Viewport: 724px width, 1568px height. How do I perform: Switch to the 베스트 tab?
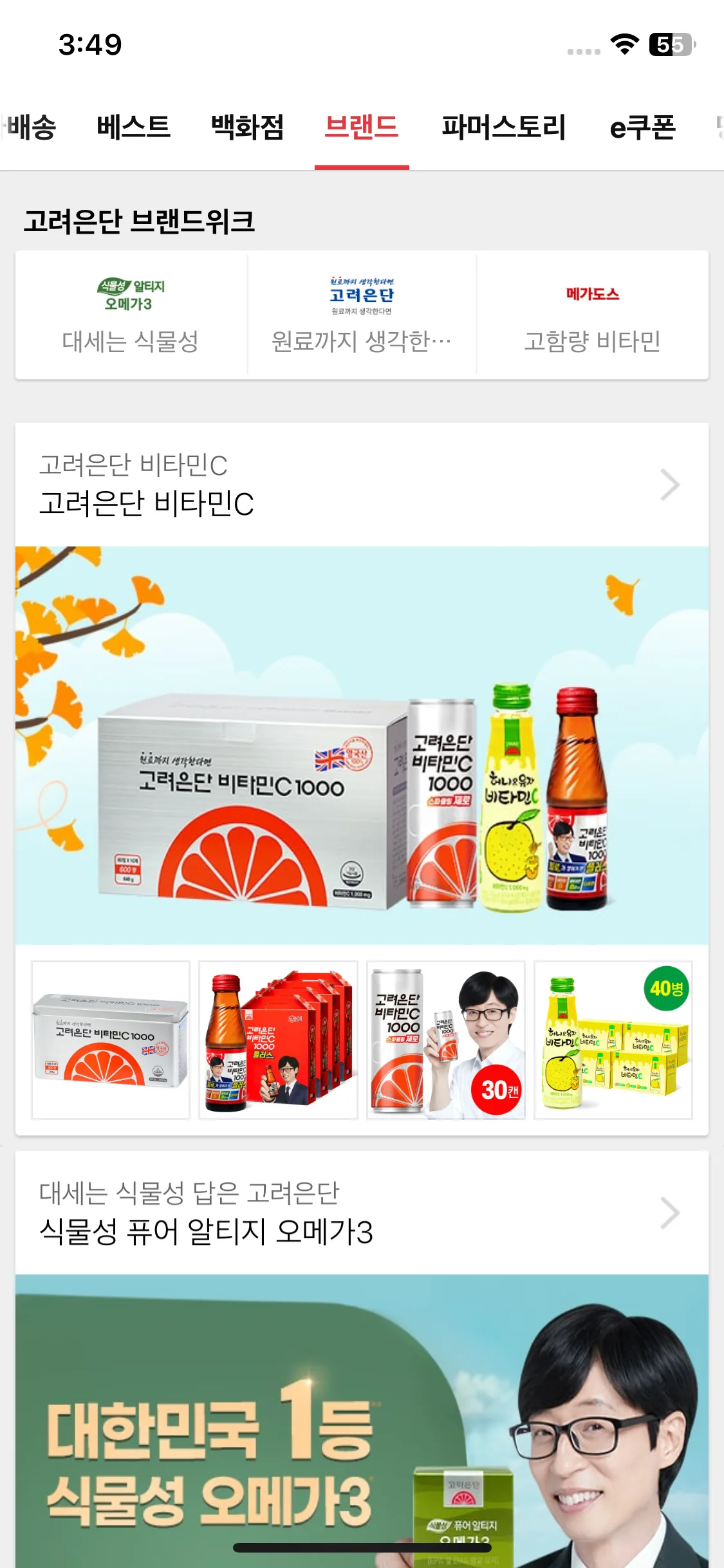(x=133, y=127)
